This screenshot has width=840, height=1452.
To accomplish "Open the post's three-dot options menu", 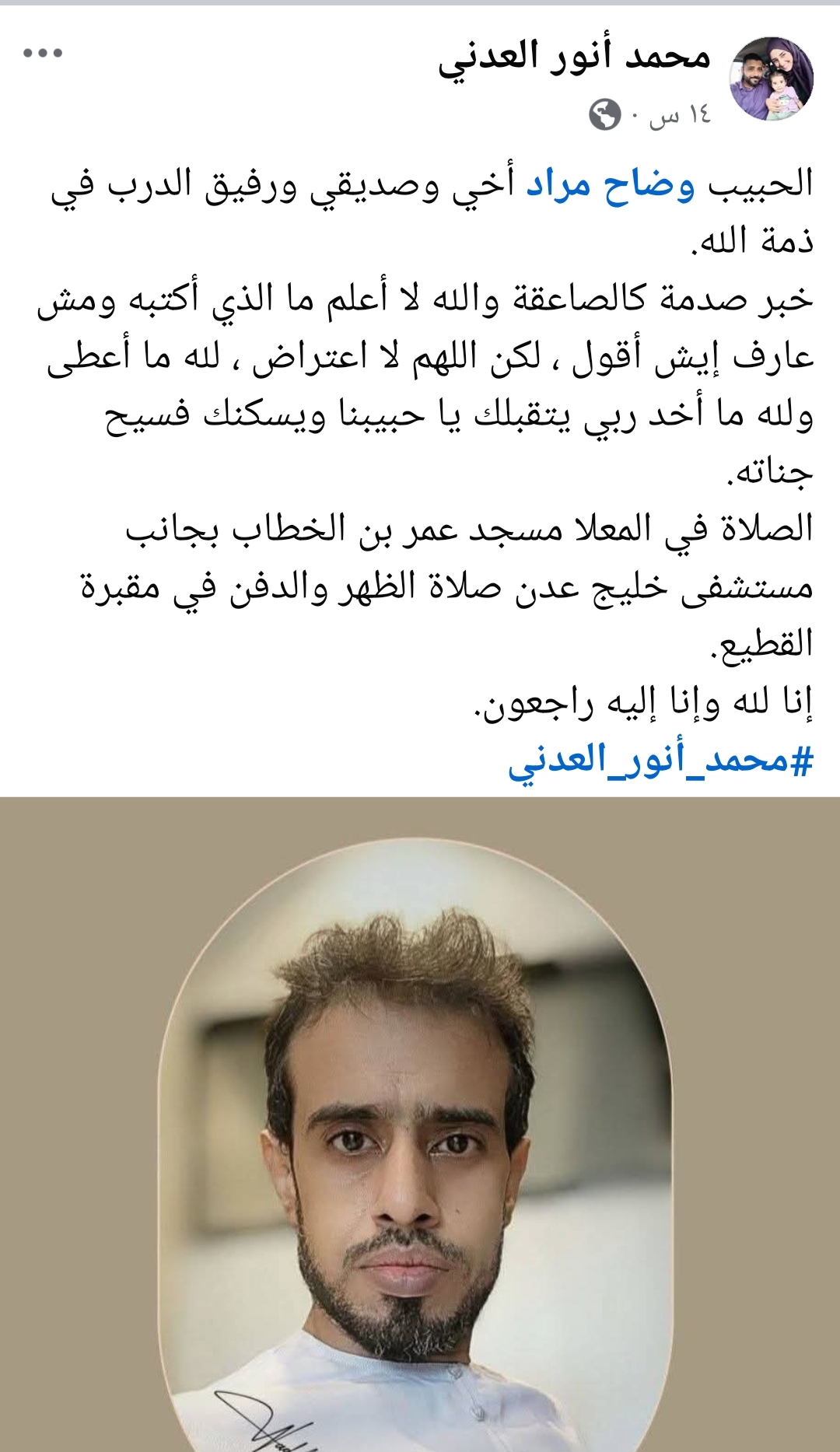I will click(43, 54).
